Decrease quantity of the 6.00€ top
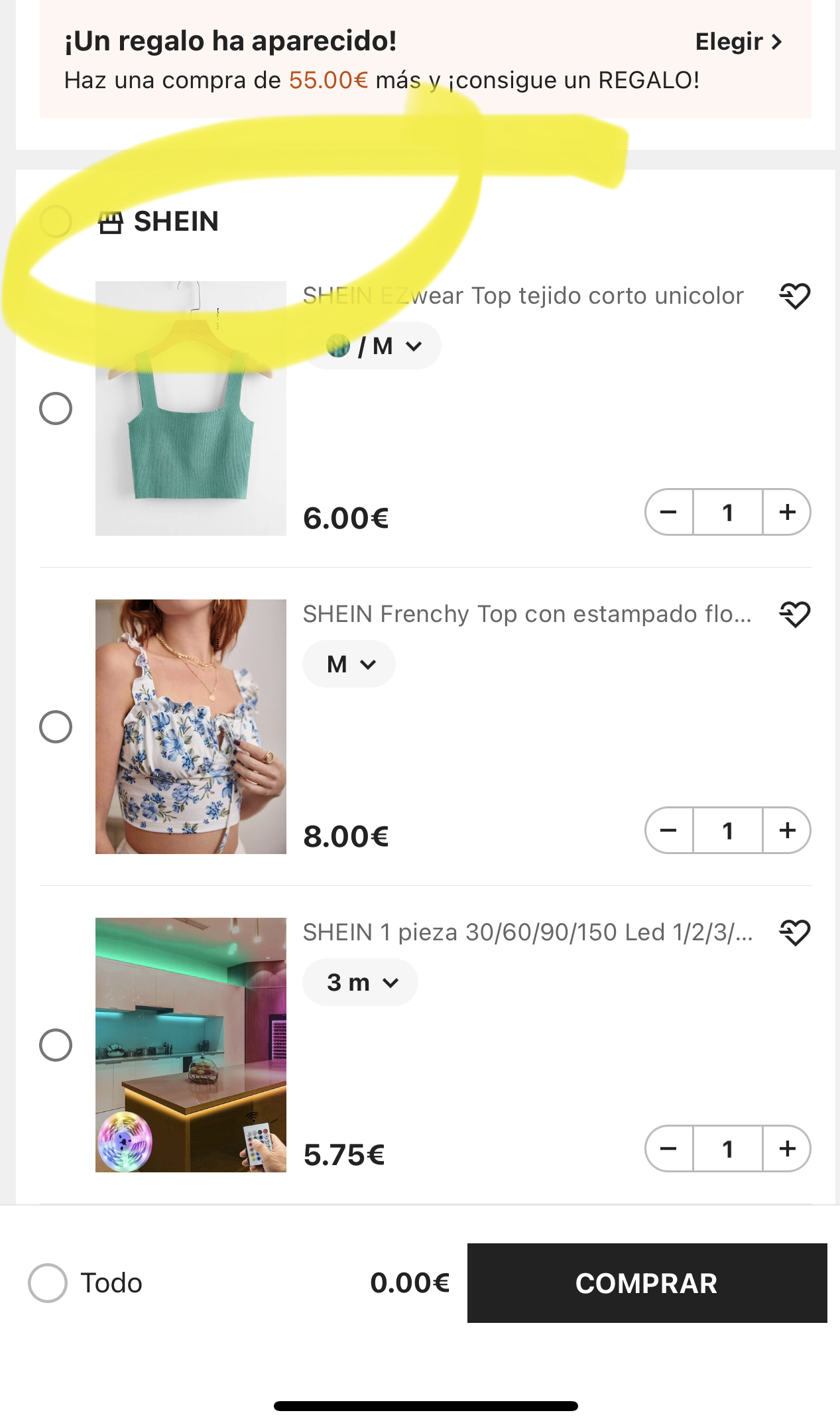The width and height of the screenshot is (840, 1427). [668, 513]
